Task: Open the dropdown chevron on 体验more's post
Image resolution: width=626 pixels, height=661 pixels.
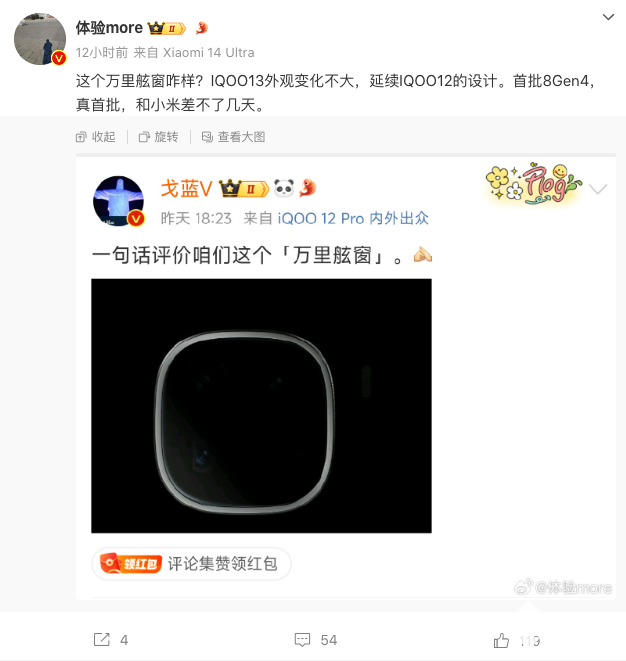Action: 607,18
